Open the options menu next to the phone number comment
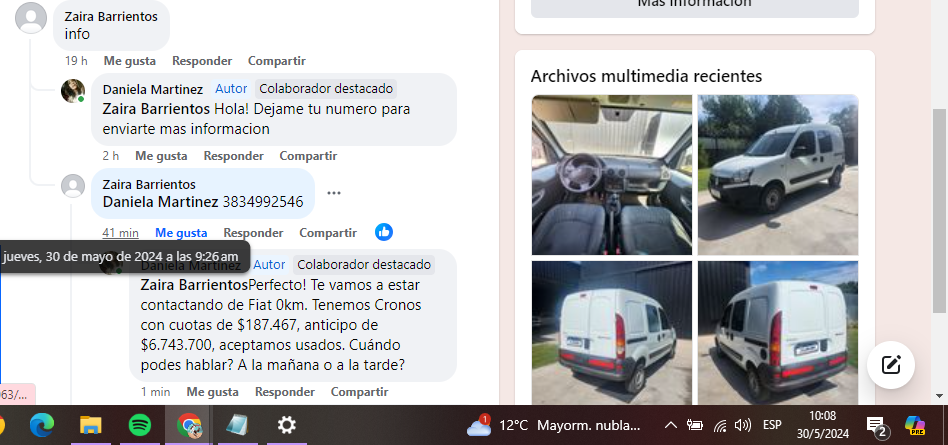The height and width of the screenshot is (445, 948). [x=334, y=193]
